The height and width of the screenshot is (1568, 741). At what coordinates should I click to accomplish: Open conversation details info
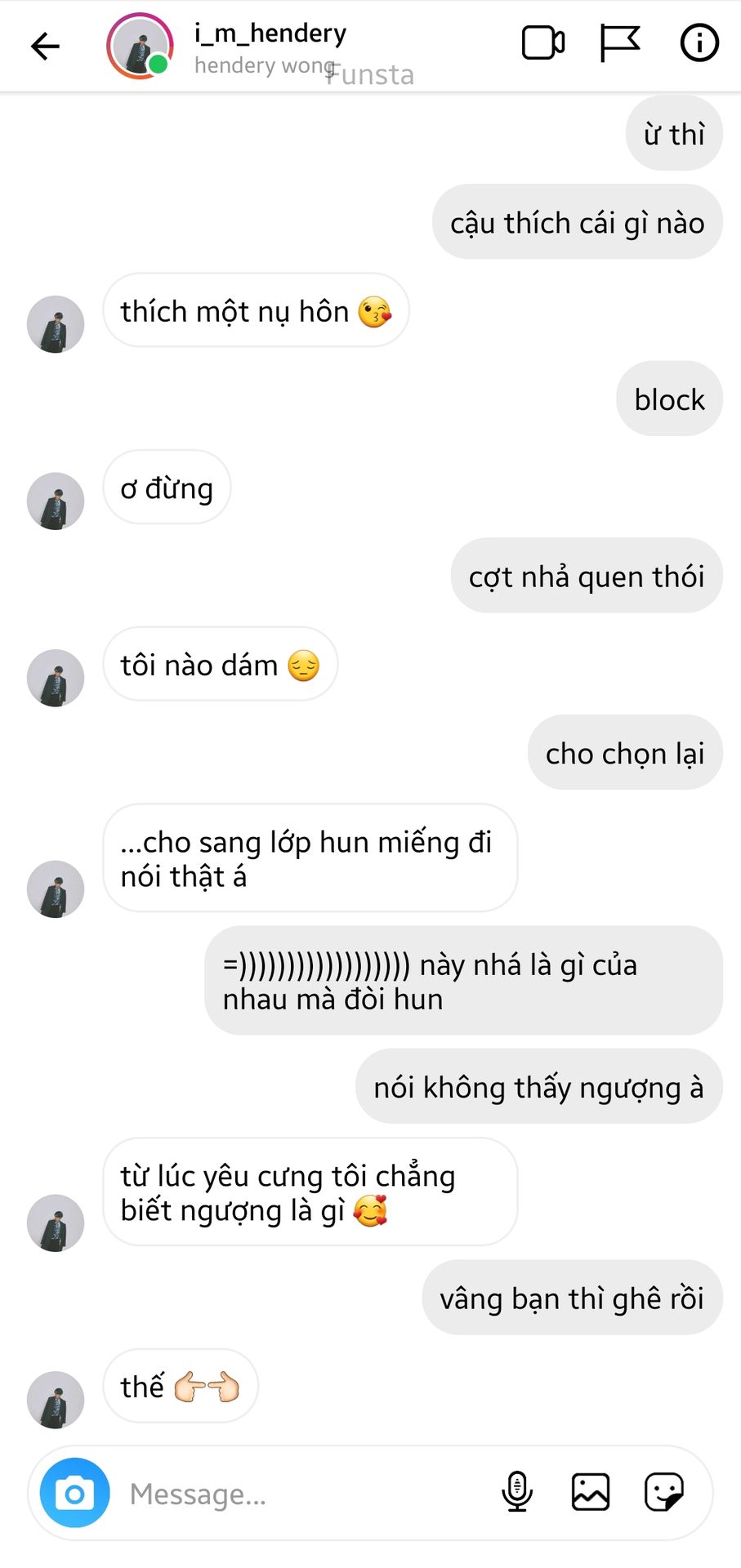pyautogui.click(x=699, y=44)
